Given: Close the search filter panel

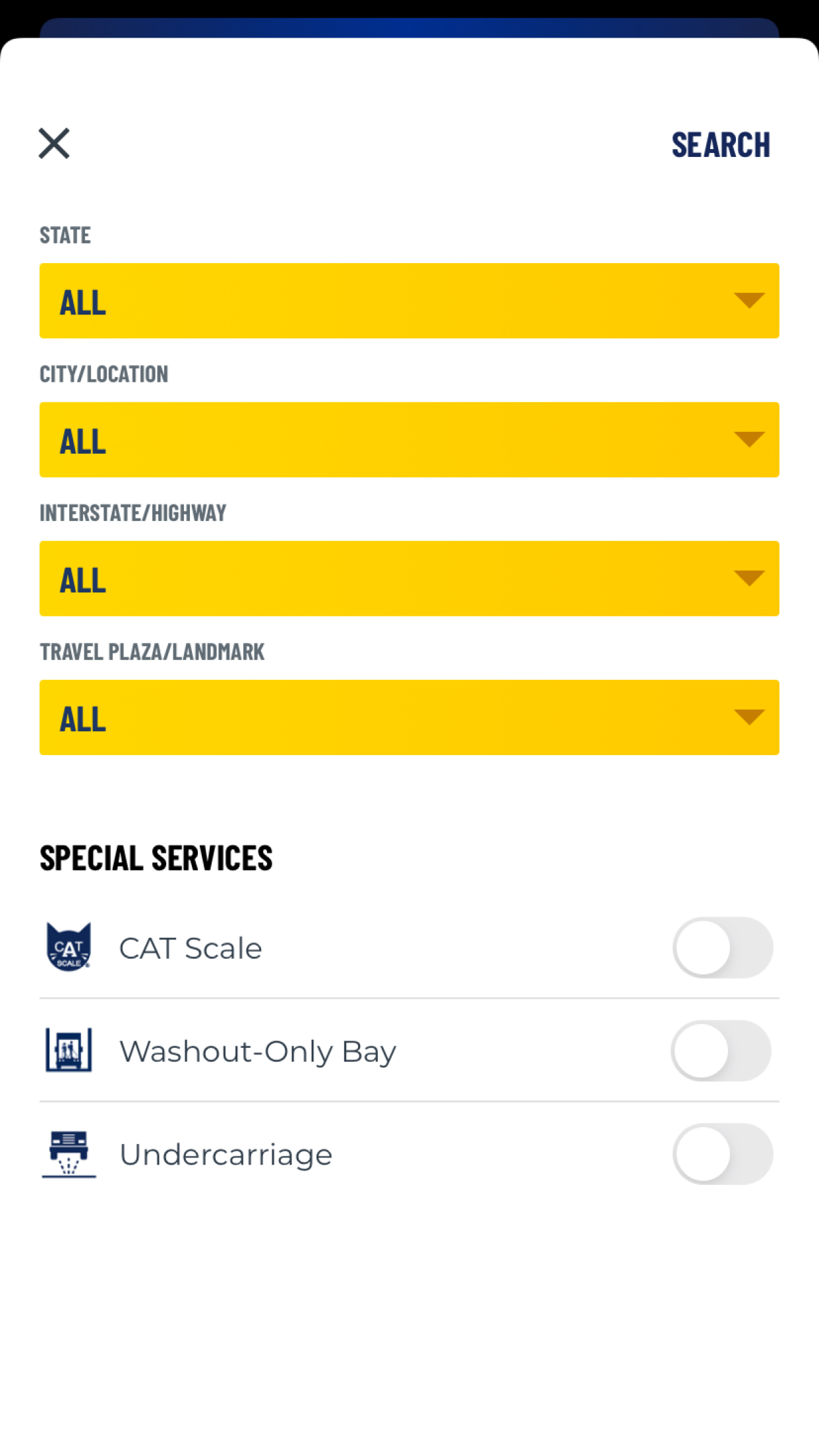Looking at the screenshot, I should tap(54, 144).
